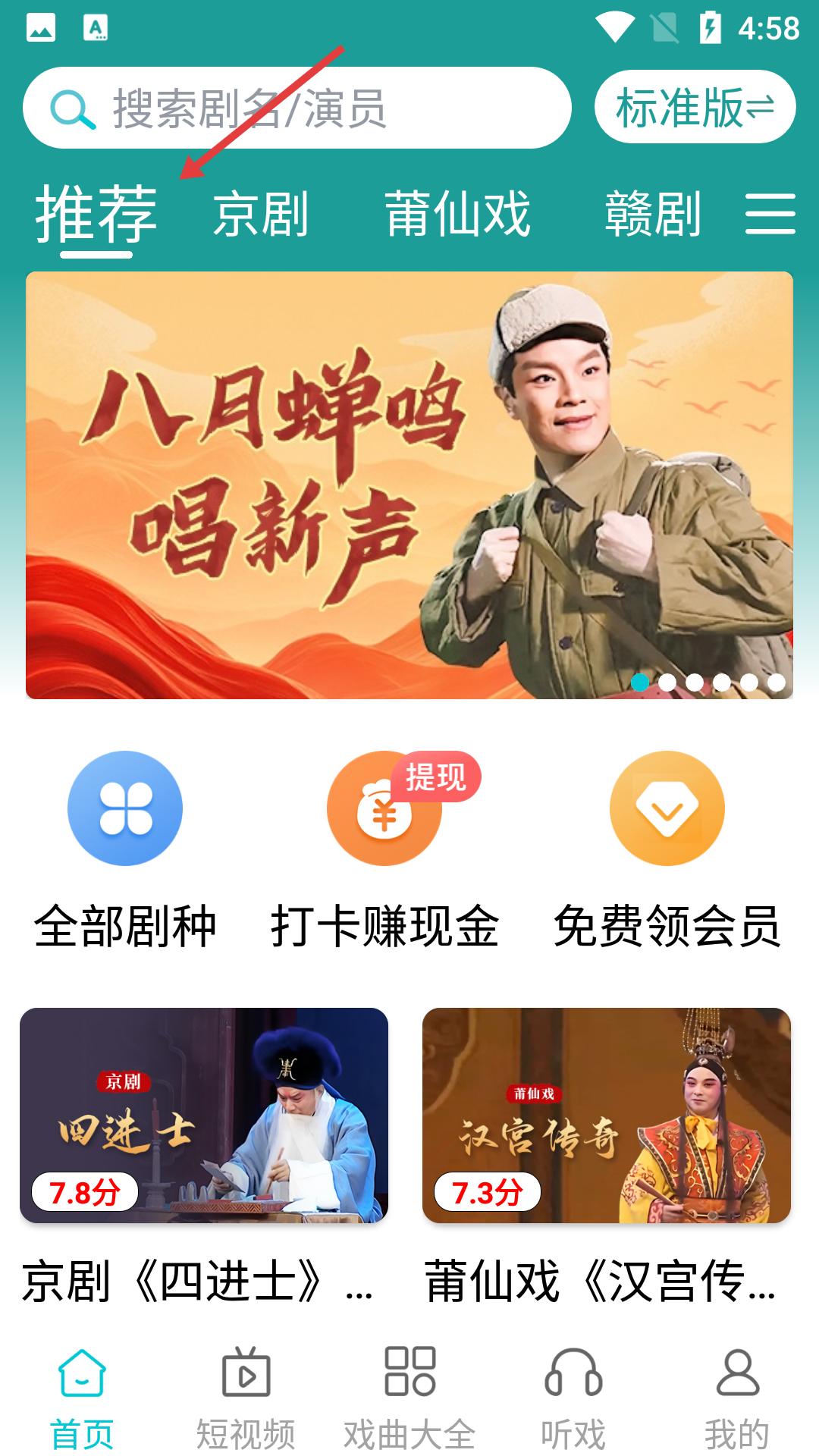Switch version via 标准版 button
819x1456 pixels.
click(x=695, y=107)
